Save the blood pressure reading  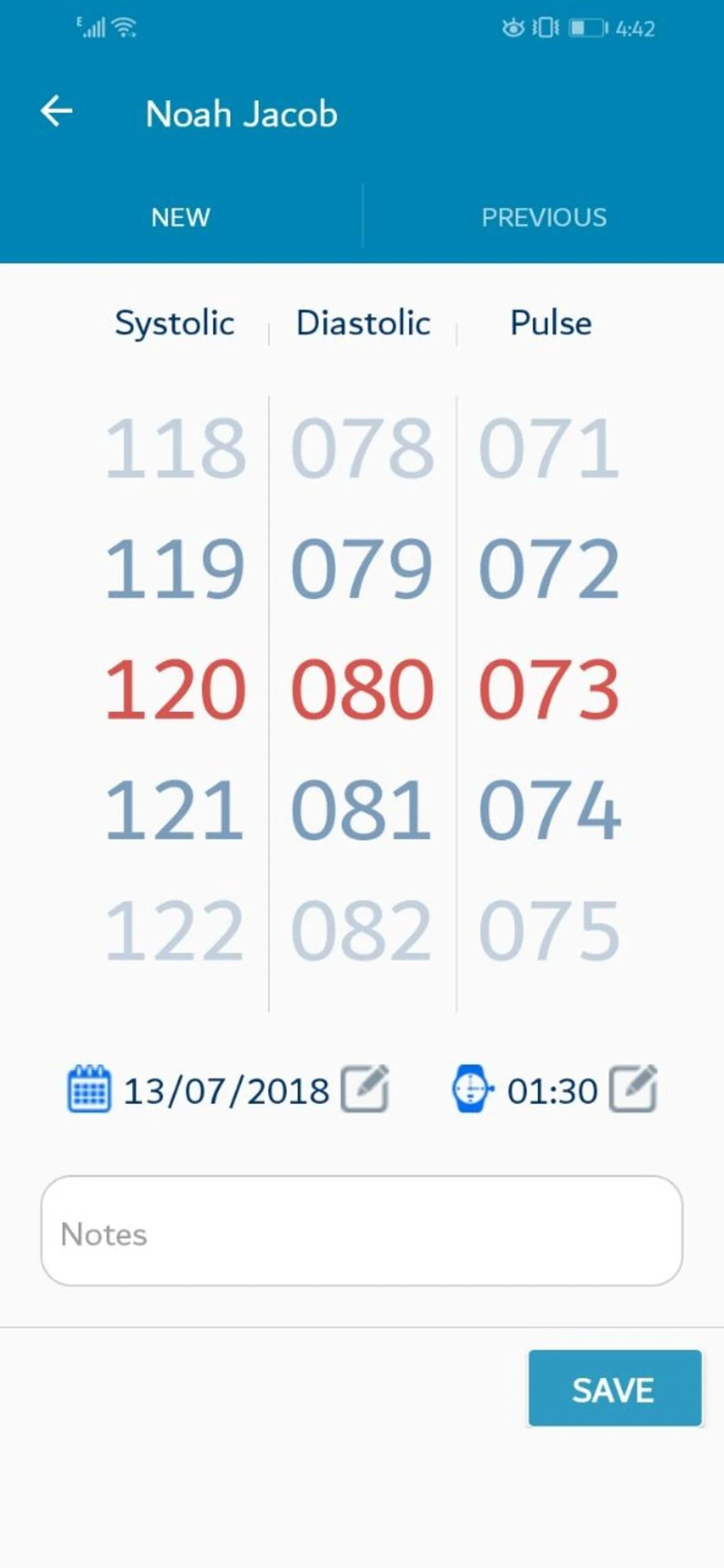tap(615, 1388)
